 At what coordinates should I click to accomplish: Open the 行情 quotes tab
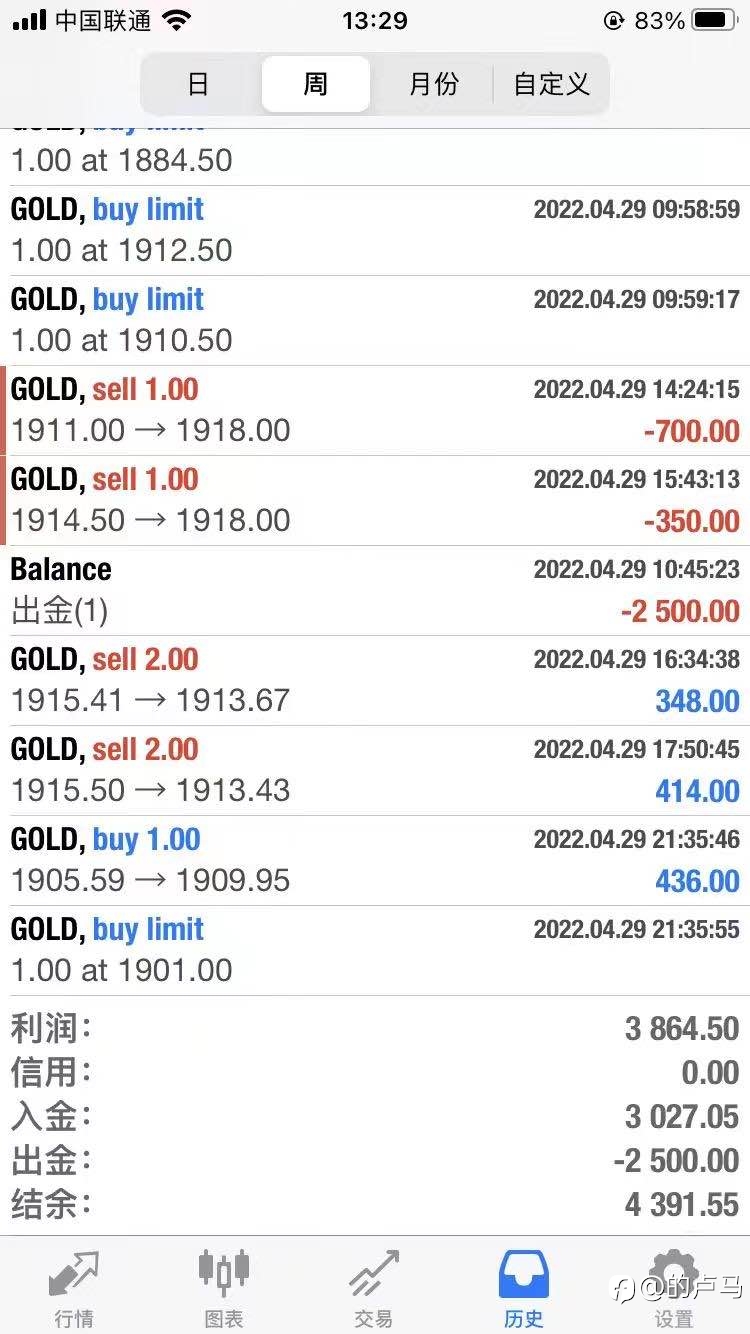click(x=74, y=1288)
